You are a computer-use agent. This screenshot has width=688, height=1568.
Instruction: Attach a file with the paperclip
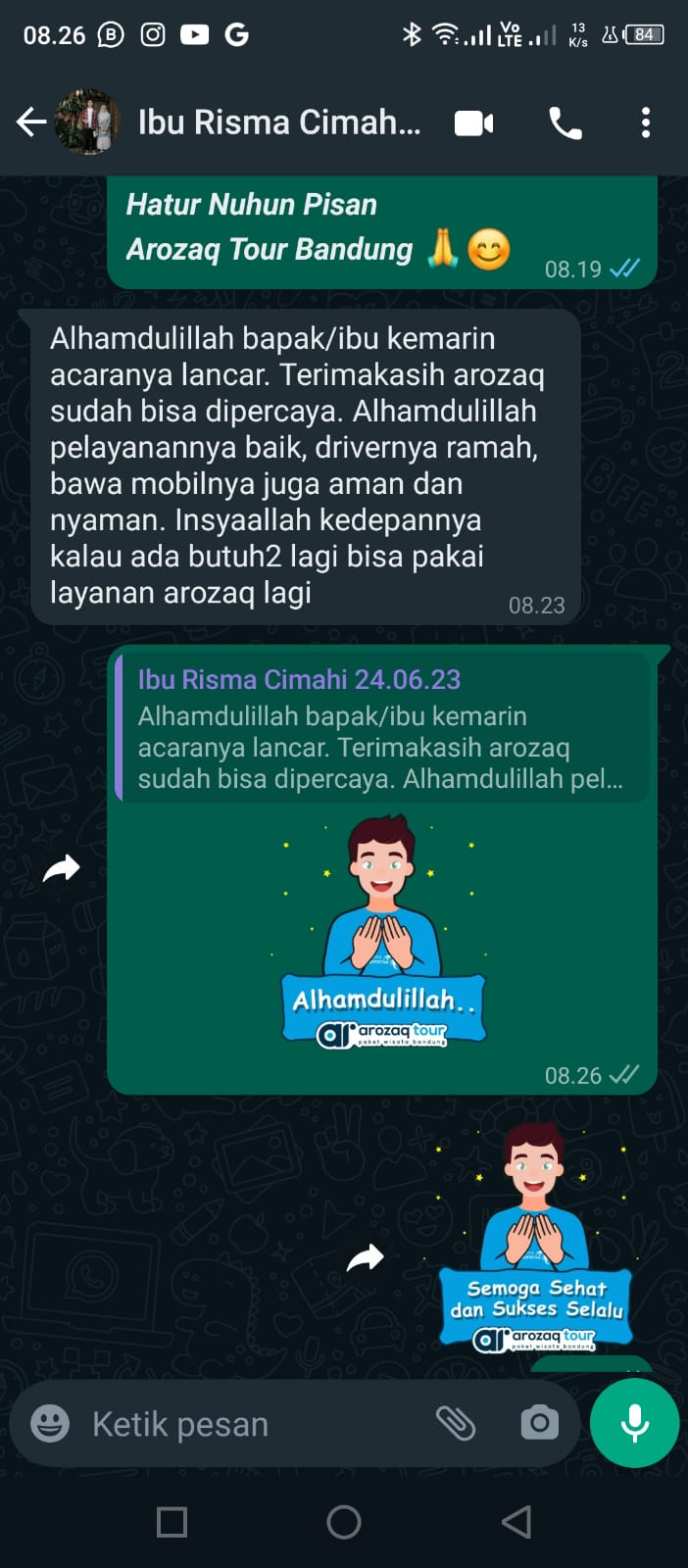[456, 1423]
